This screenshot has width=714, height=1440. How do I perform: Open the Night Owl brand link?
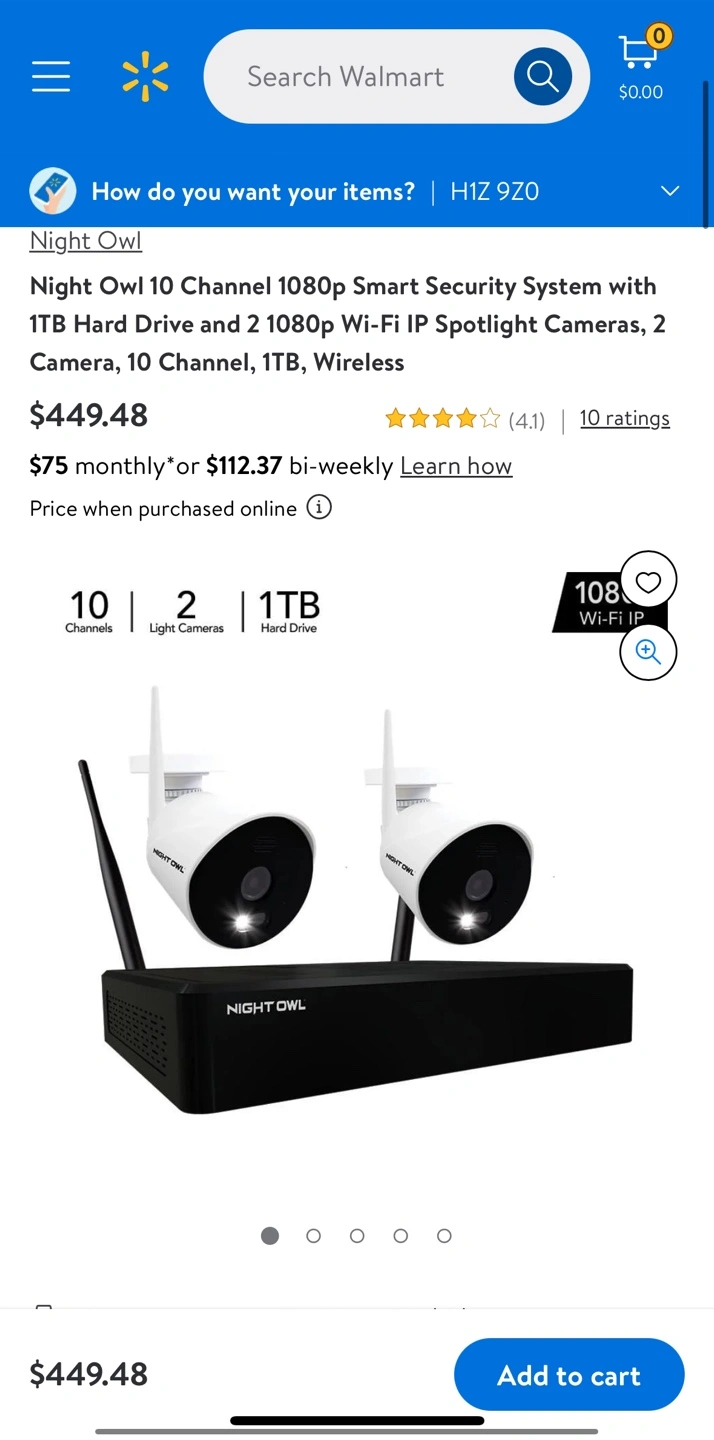pos(86,241)
